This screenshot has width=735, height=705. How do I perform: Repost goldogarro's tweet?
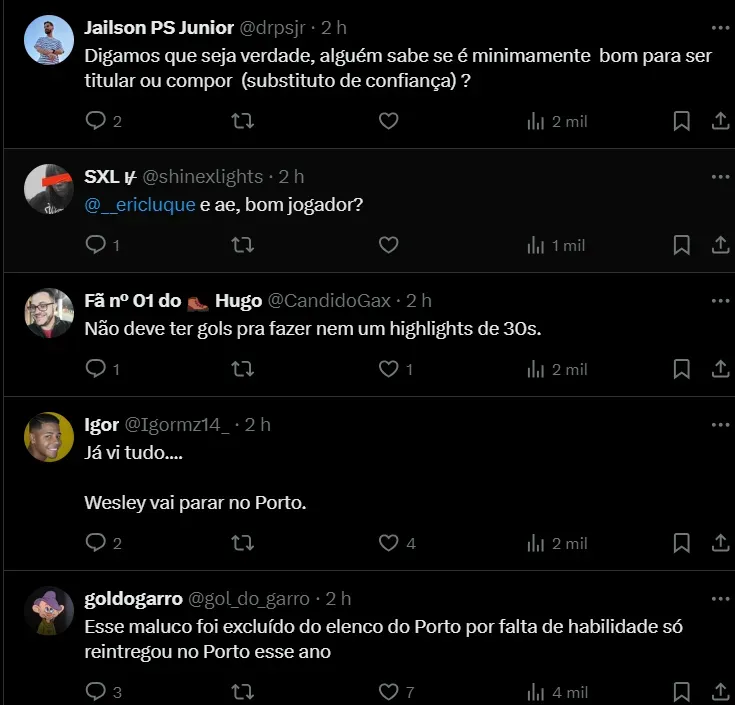[242, 691]
